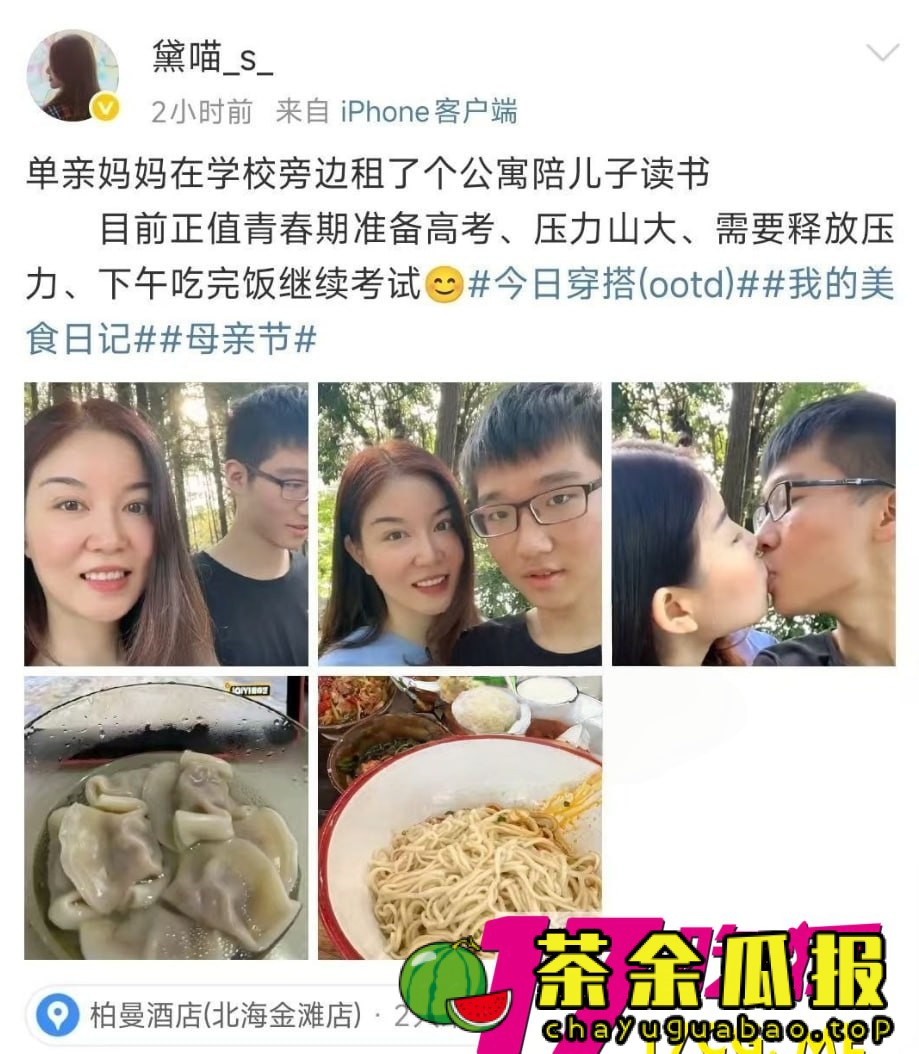This screenshot has width=919, height=1054.
Task: View the first selfie photo in the forest
Action: click(x=166, y=524)
